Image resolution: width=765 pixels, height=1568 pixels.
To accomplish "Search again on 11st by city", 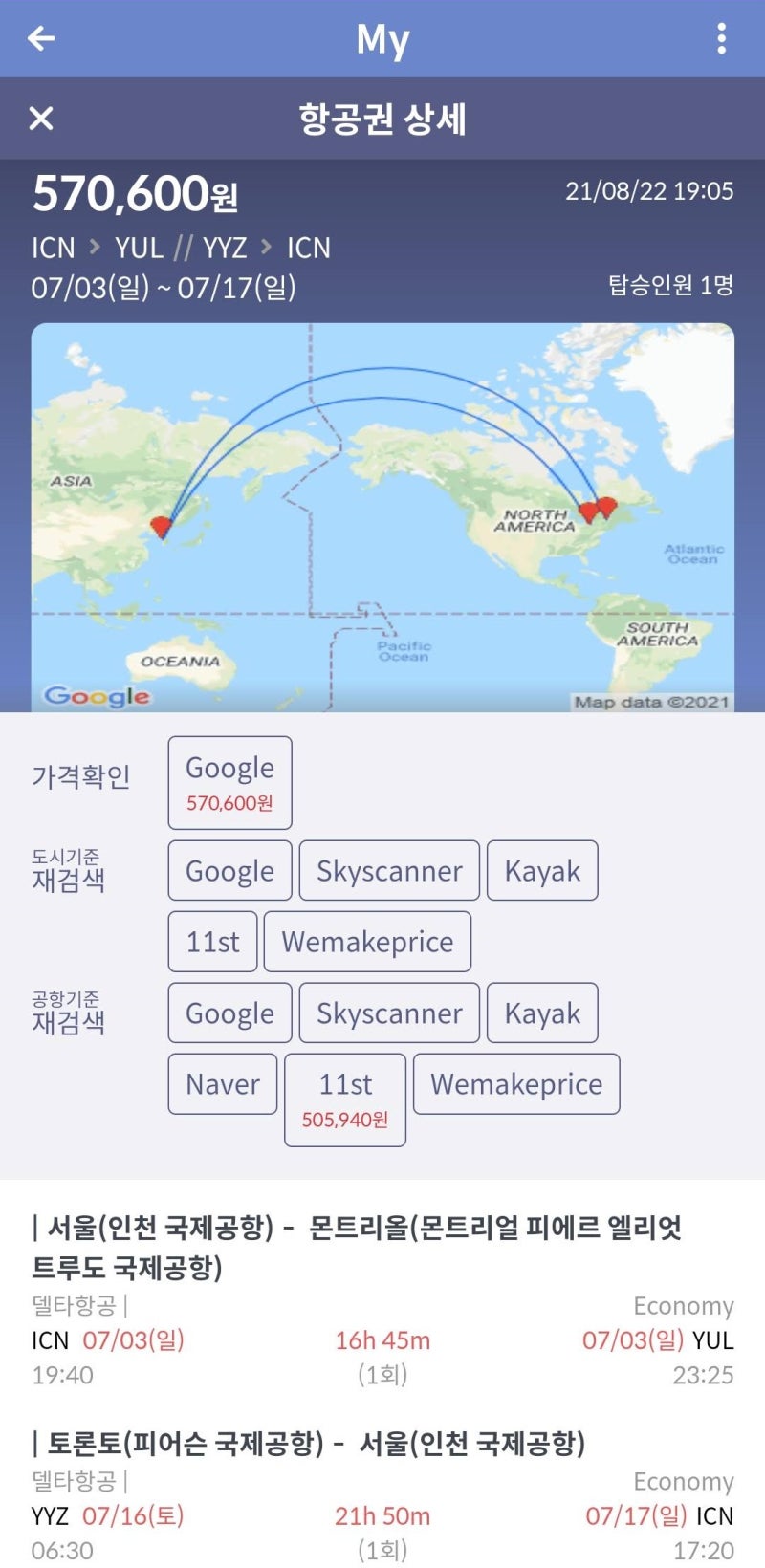I will pos(212,941).
